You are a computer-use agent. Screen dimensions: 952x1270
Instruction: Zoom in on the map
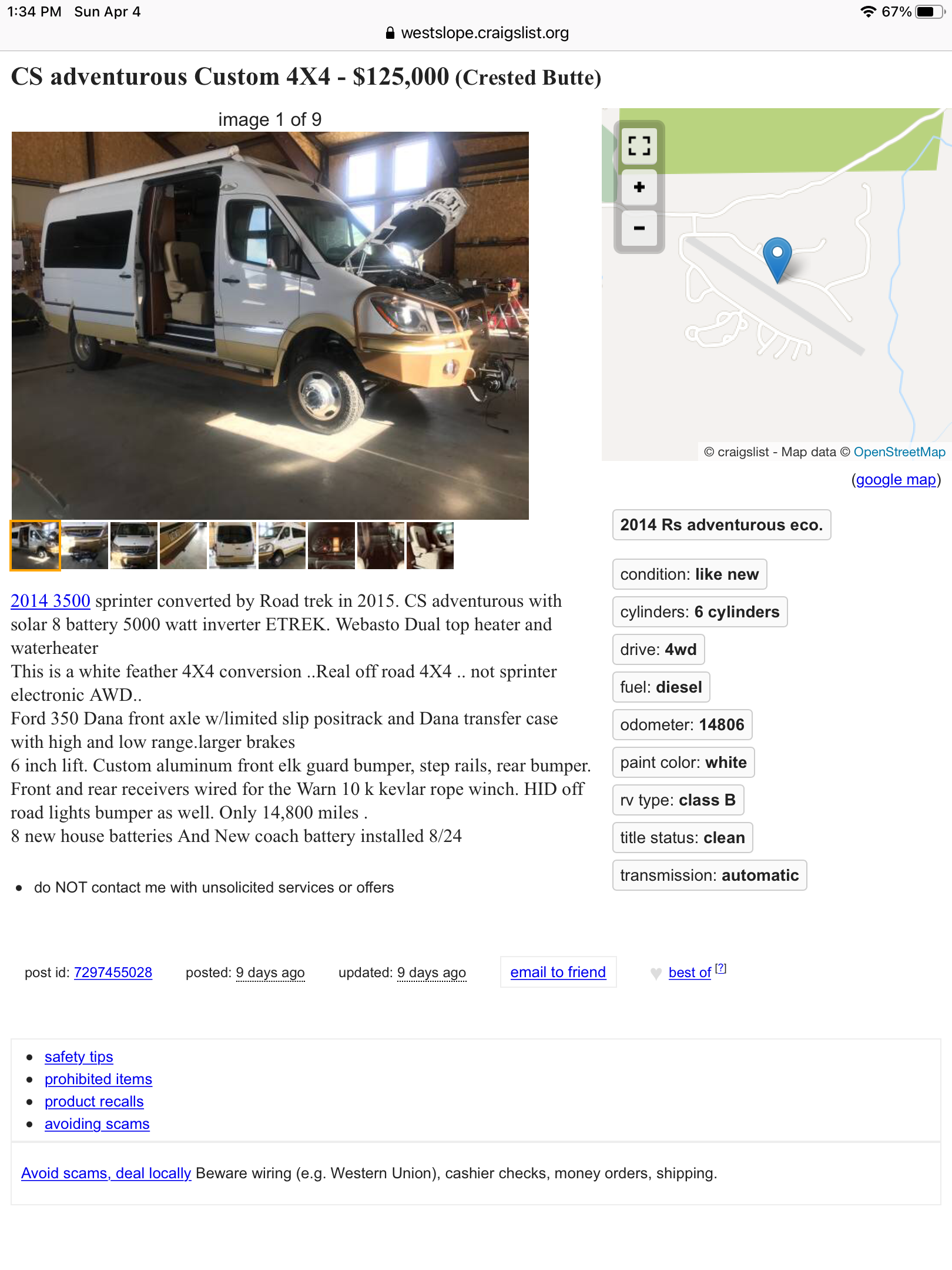tap(639, 188)
